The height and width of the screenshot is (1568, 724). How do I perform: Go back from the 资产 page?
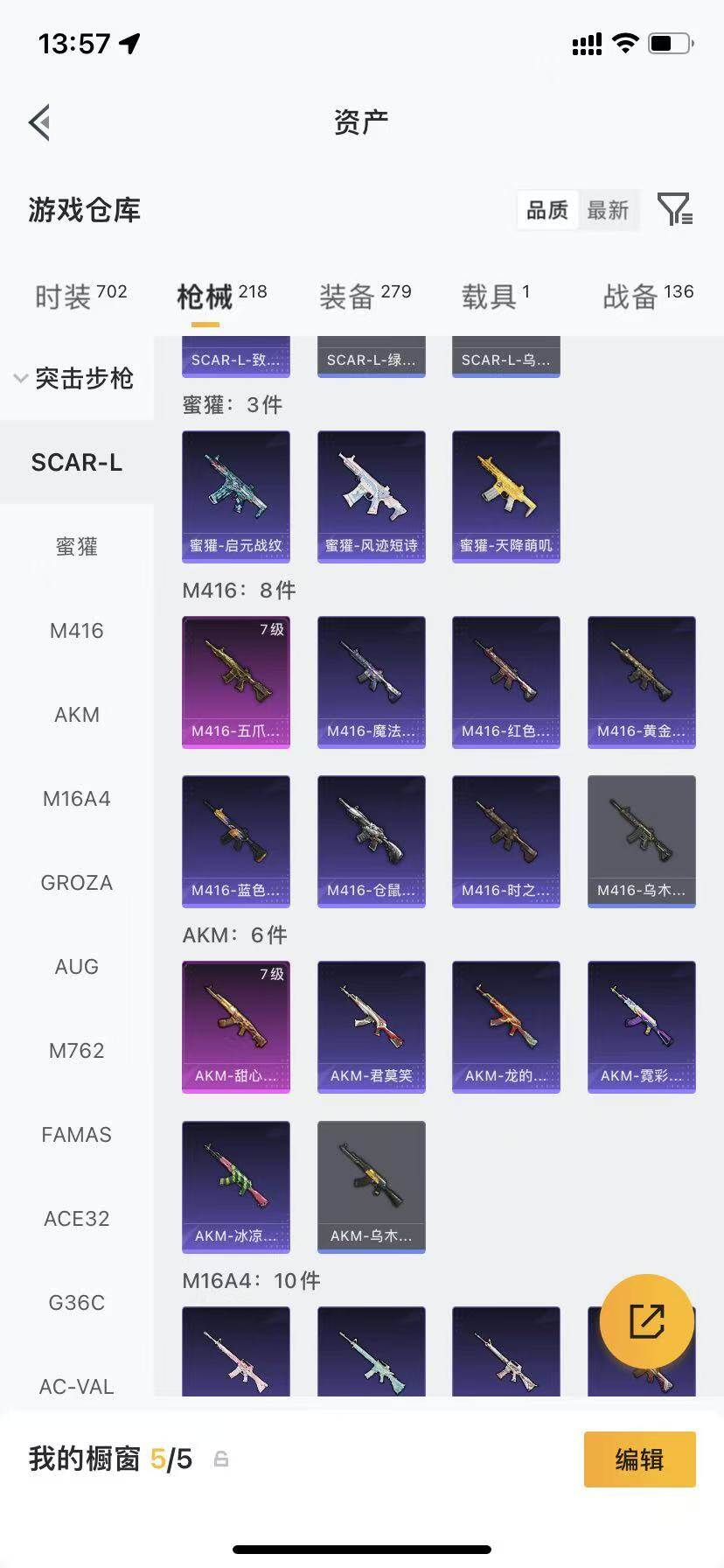[39, 122]
